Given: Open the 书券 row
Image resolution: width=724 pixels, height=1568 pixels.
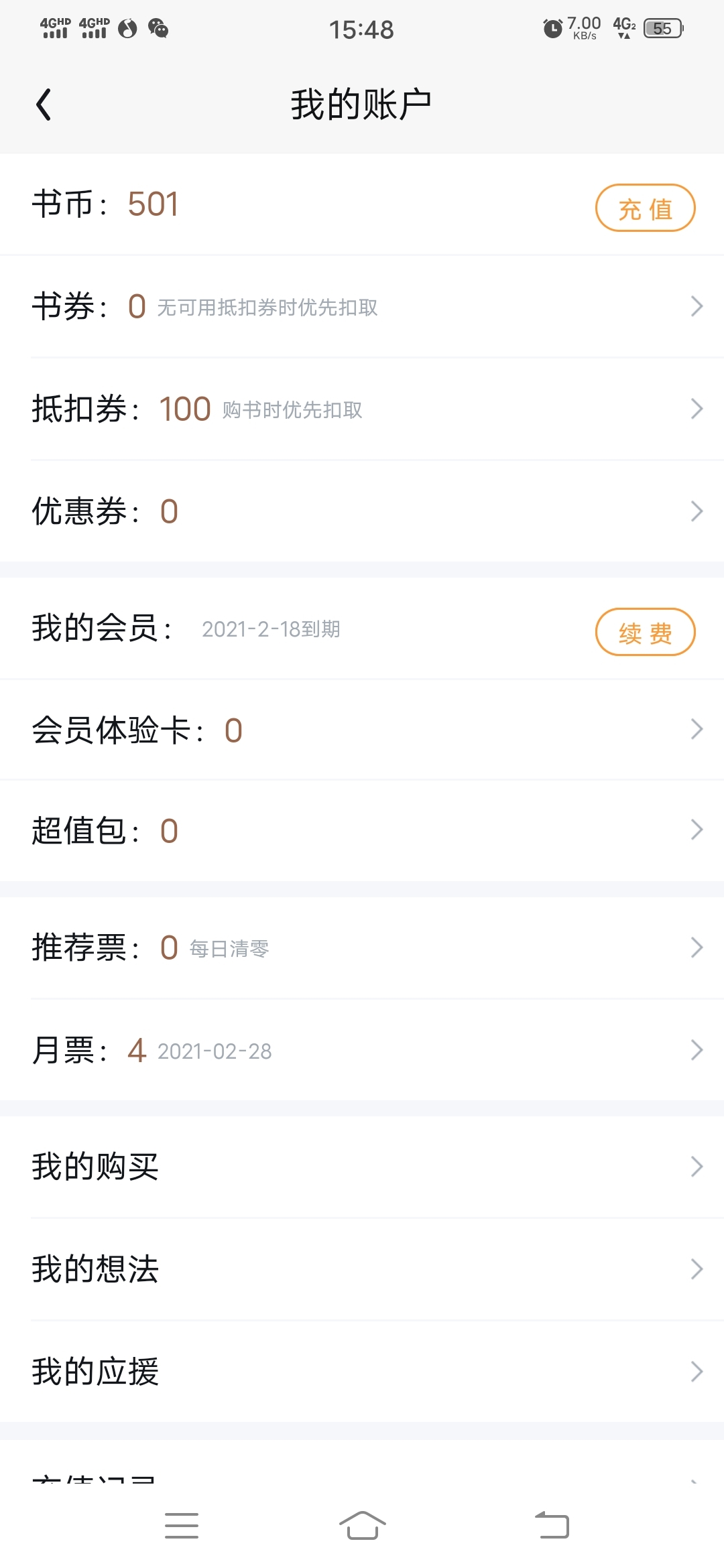Looking at the screenshot, I should tap(362, 306).
